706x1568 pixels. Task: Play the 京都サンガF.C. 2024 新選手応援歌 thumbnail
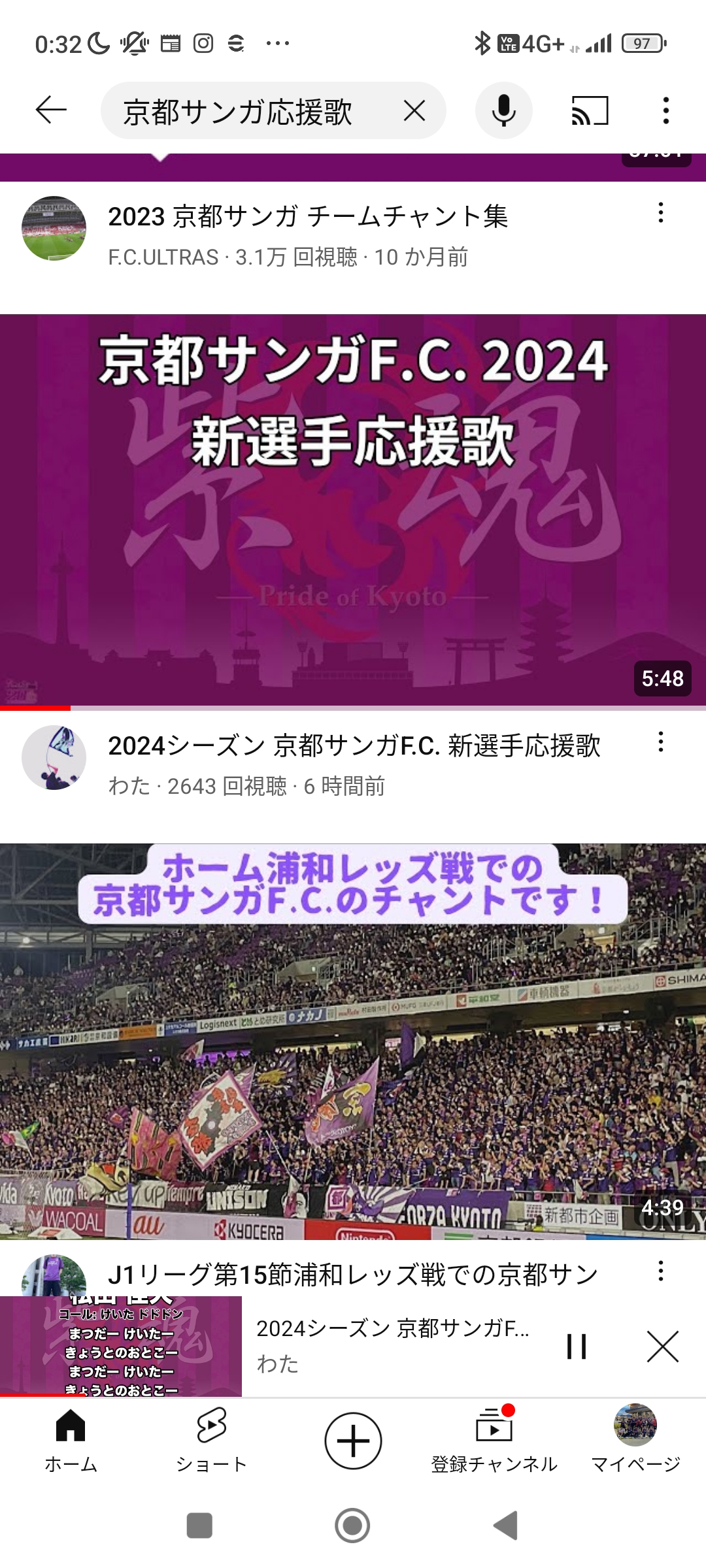(353, 510)
